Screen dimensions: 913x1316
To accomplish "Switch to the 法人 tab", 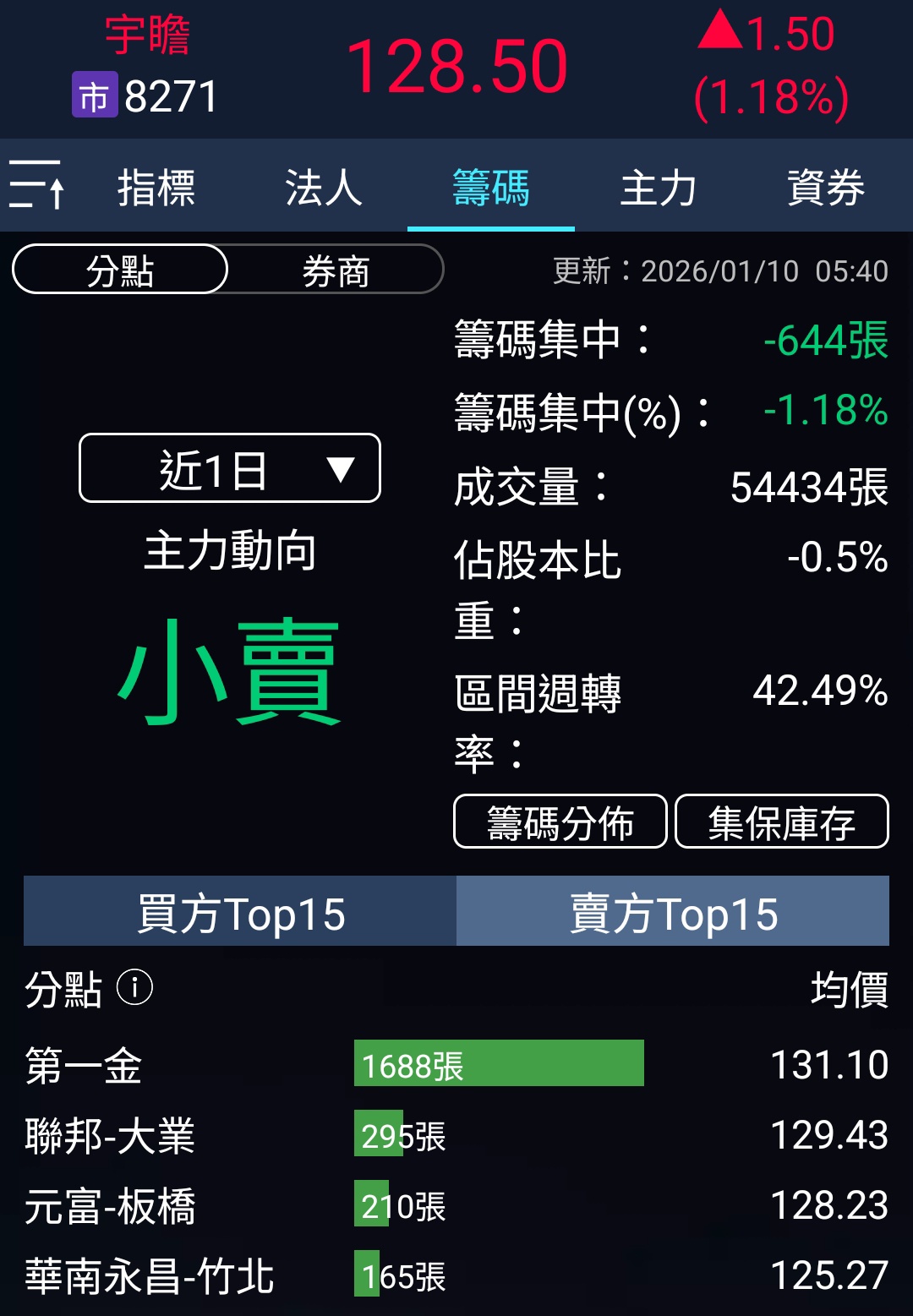I will coord(323,187).
